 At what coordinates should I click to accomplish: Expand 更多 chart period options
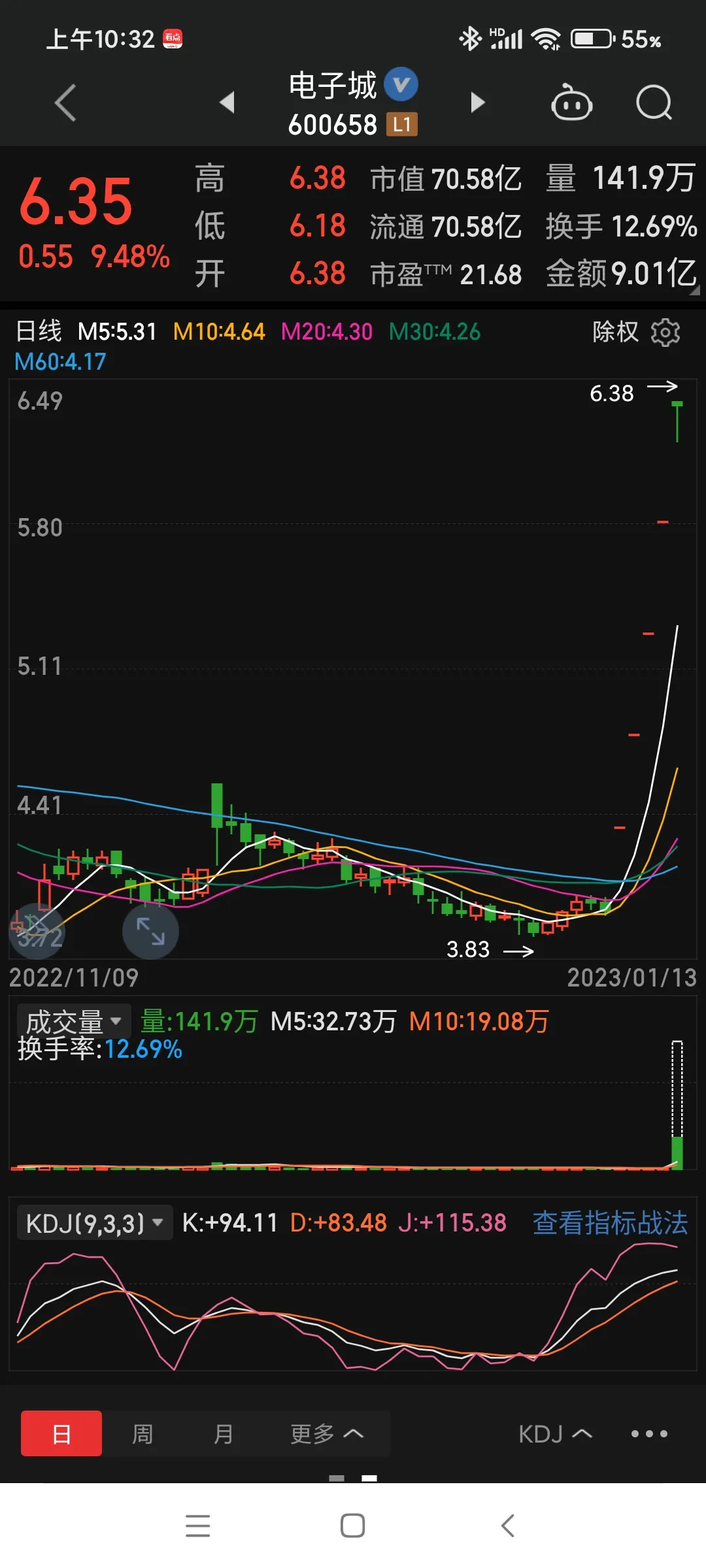pos(326,1433)
